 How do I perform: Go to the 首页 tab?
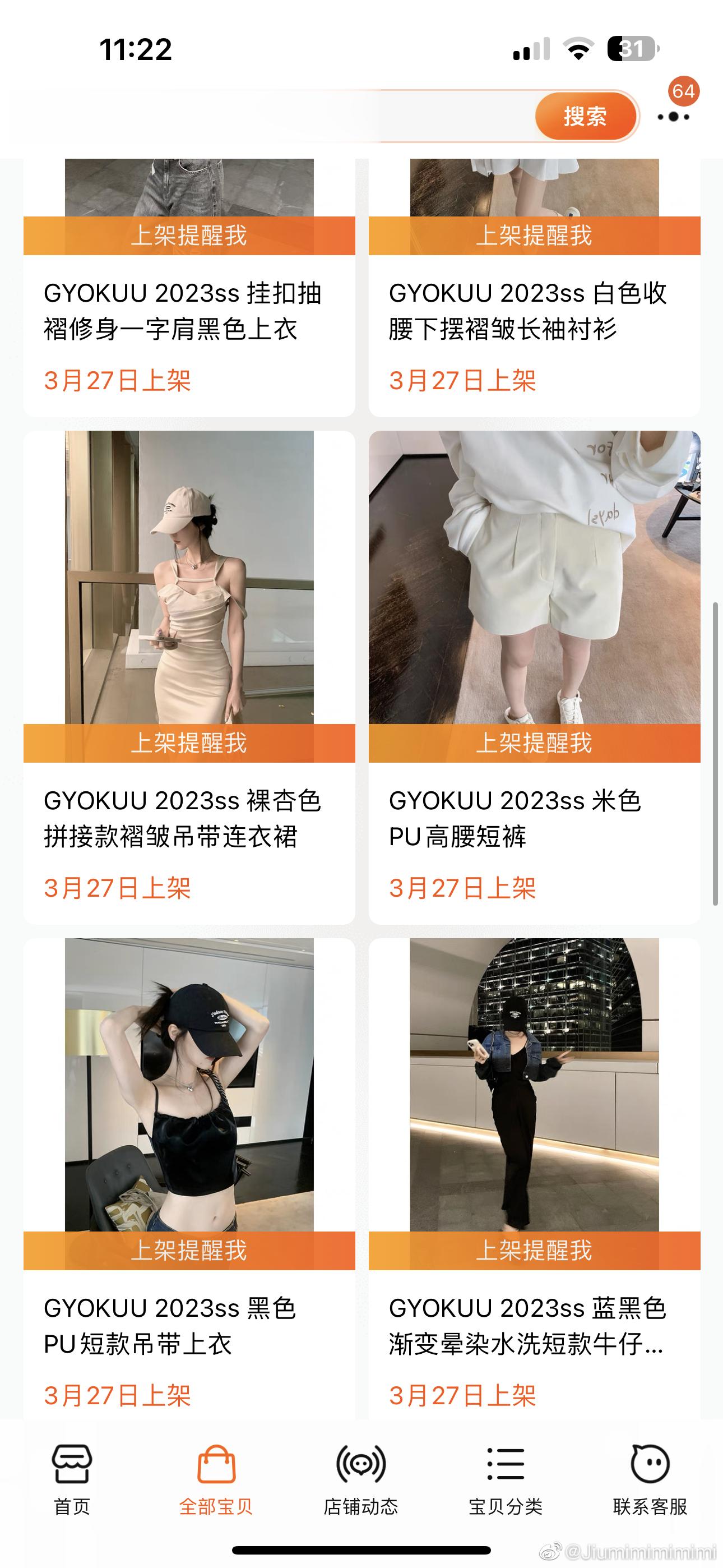(72, 1481)
